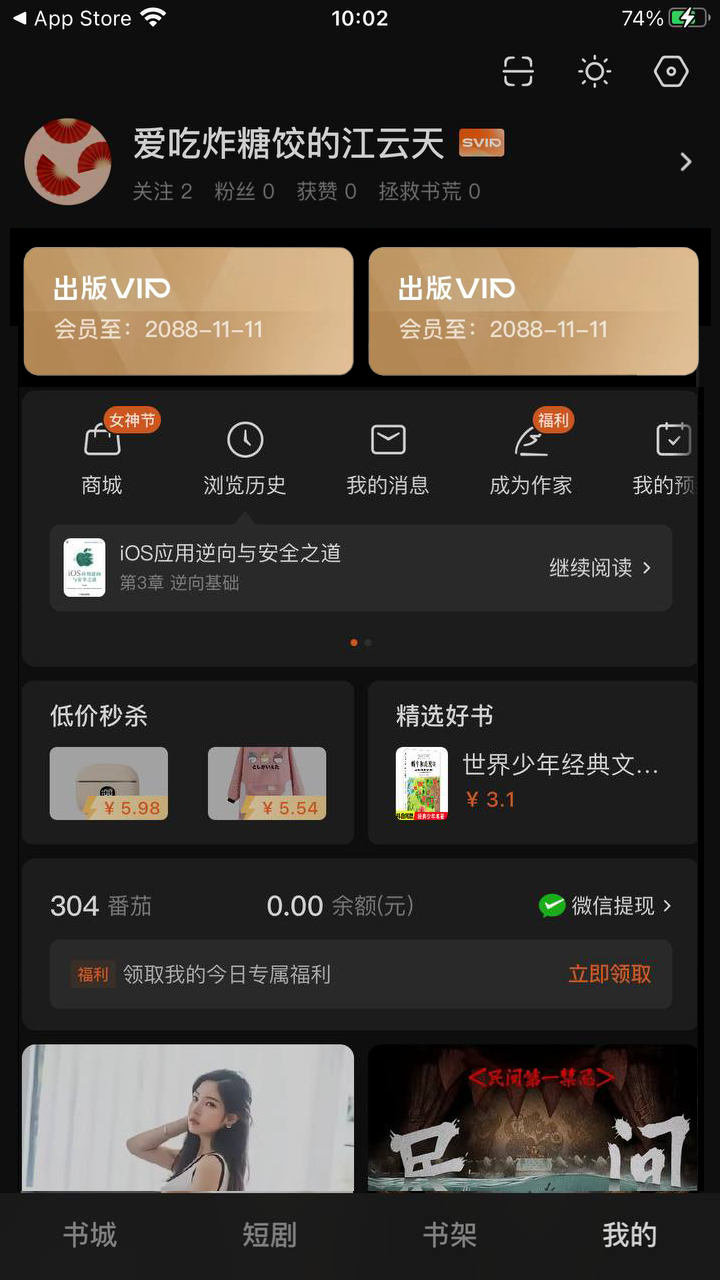The height and width of the screenshot is (1280, 720).
Task: Tap 微信提现 to withdraw
Action: pyautogui.click(x=605, y=906)
